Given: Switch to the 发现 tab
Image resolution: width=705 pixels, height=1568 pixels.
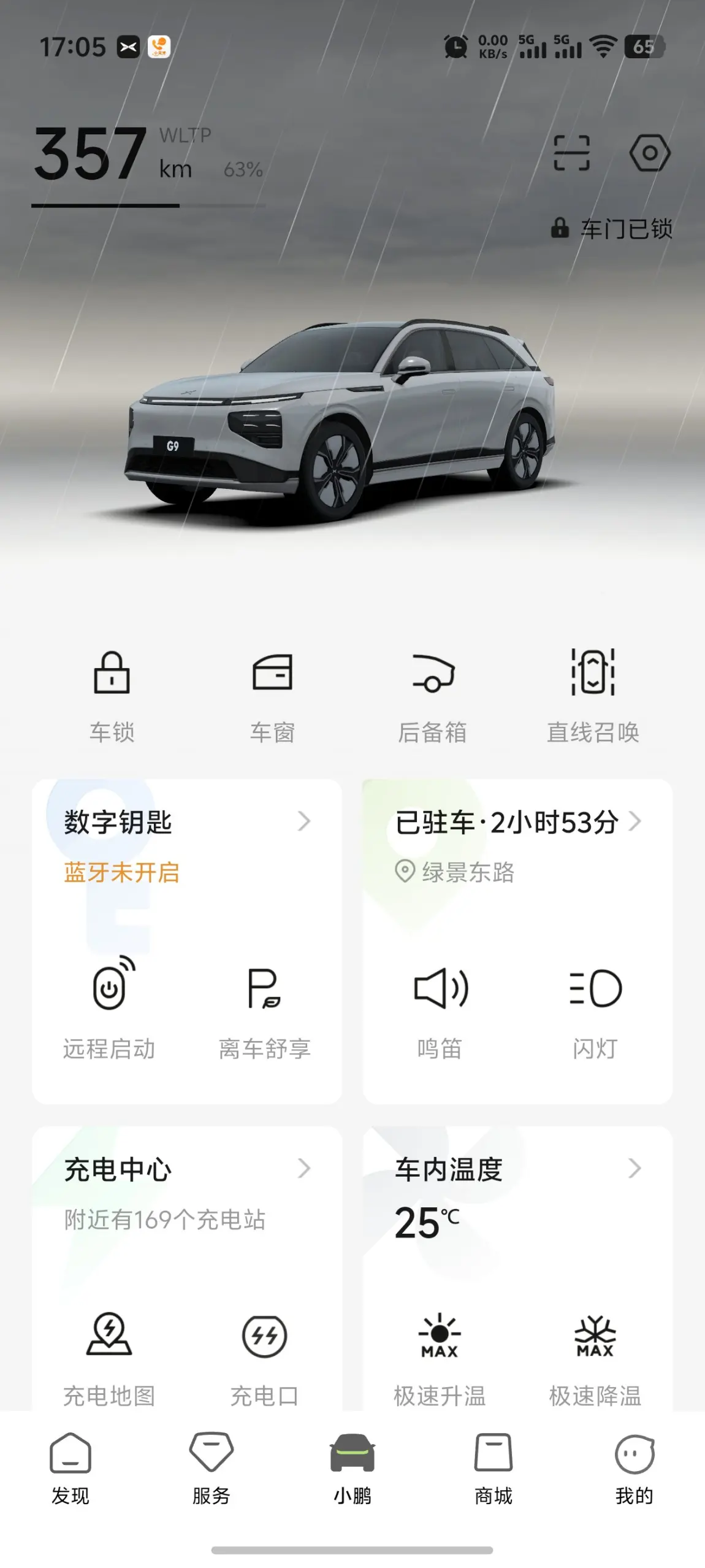Looking at the screenshot, I should [x=70, y=1469].
